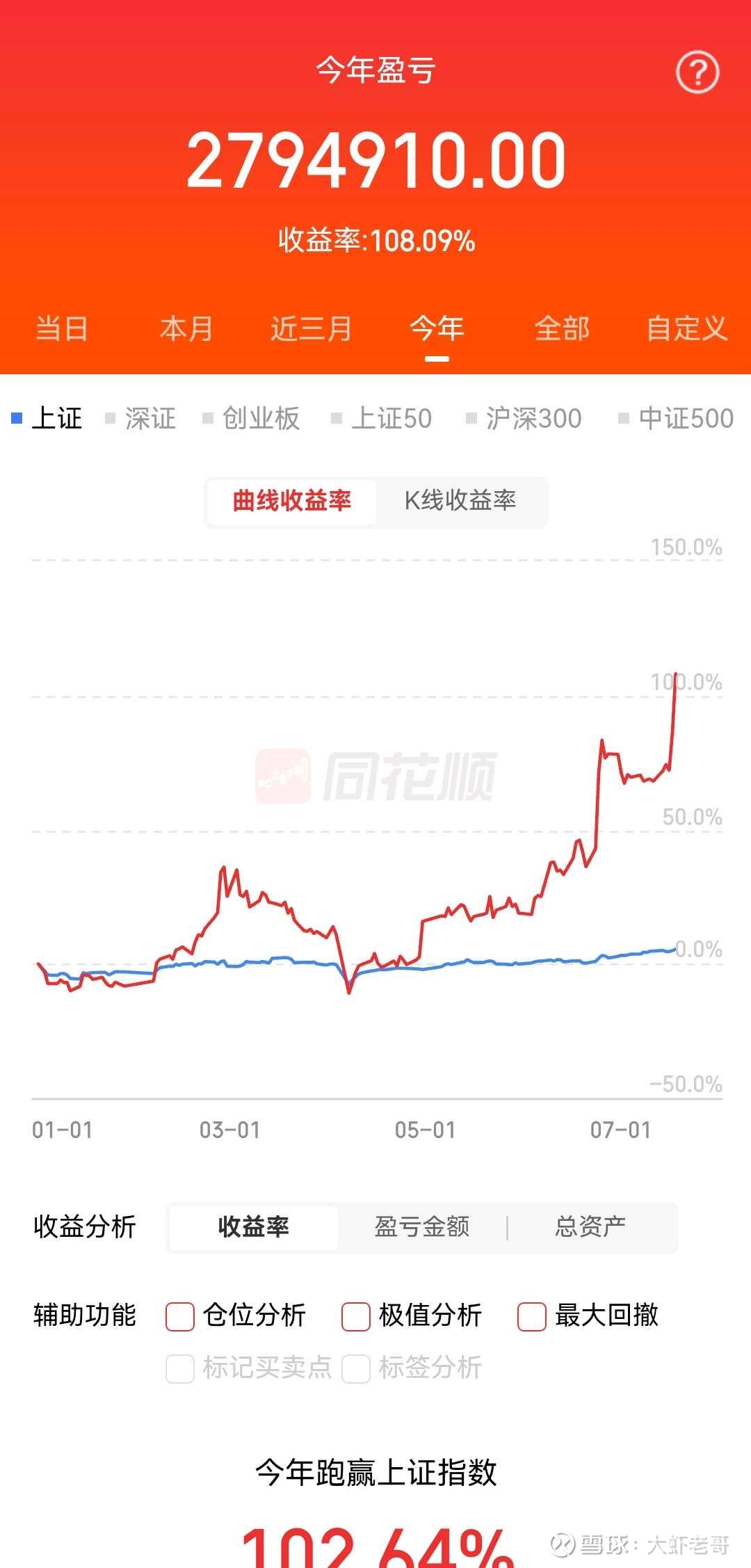The width and height of the screenshot is (751, 1568).
Task: Open the 自定义 date range tab
Action: coord(687,328)
